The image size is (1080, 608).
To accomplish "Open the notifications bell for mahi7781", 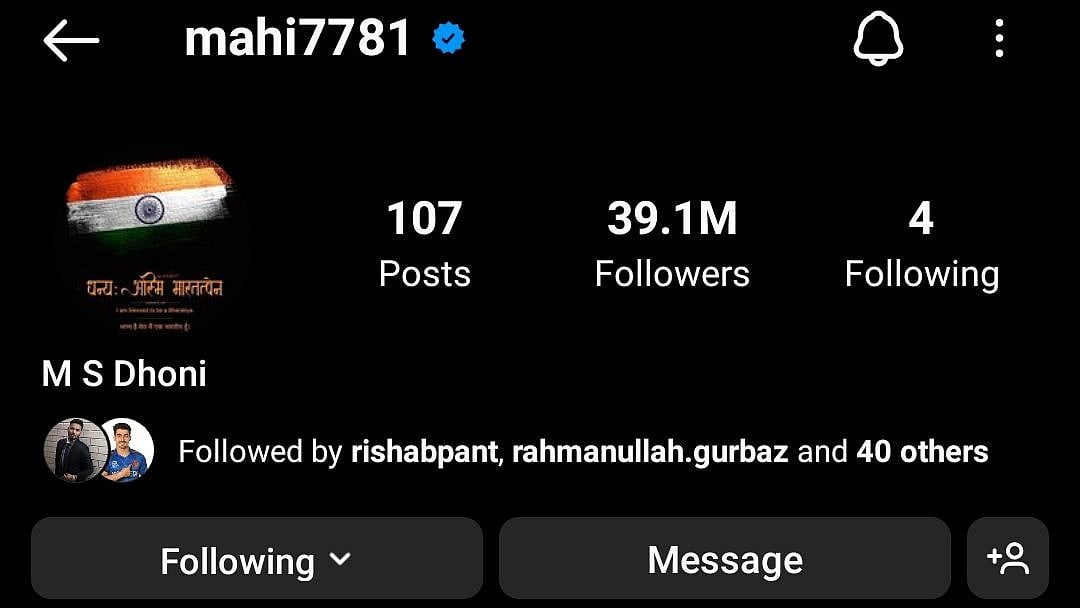I will point(877,41).
